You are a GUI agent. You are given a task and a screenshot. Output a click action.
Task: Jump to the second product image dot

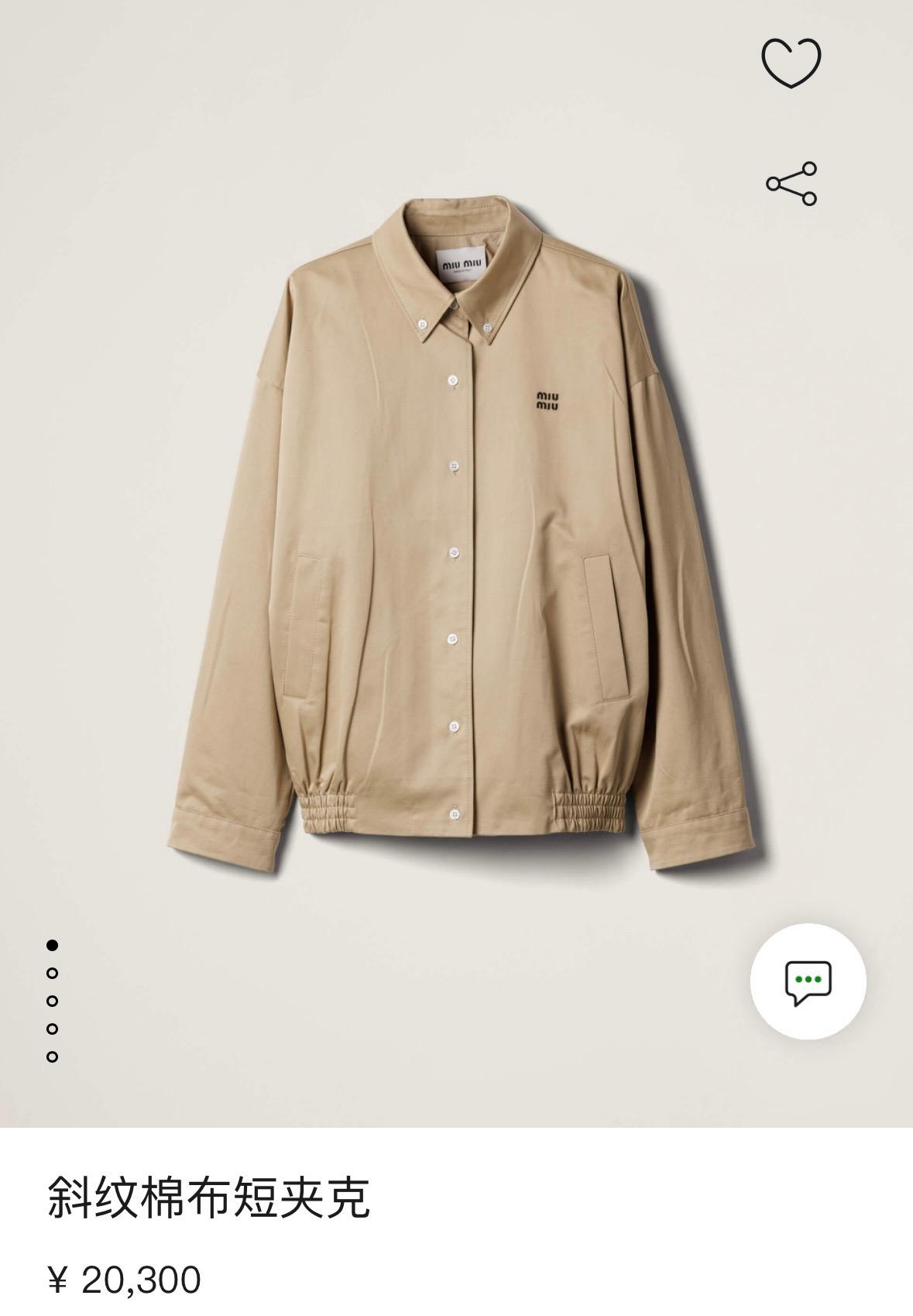(53, 973)
